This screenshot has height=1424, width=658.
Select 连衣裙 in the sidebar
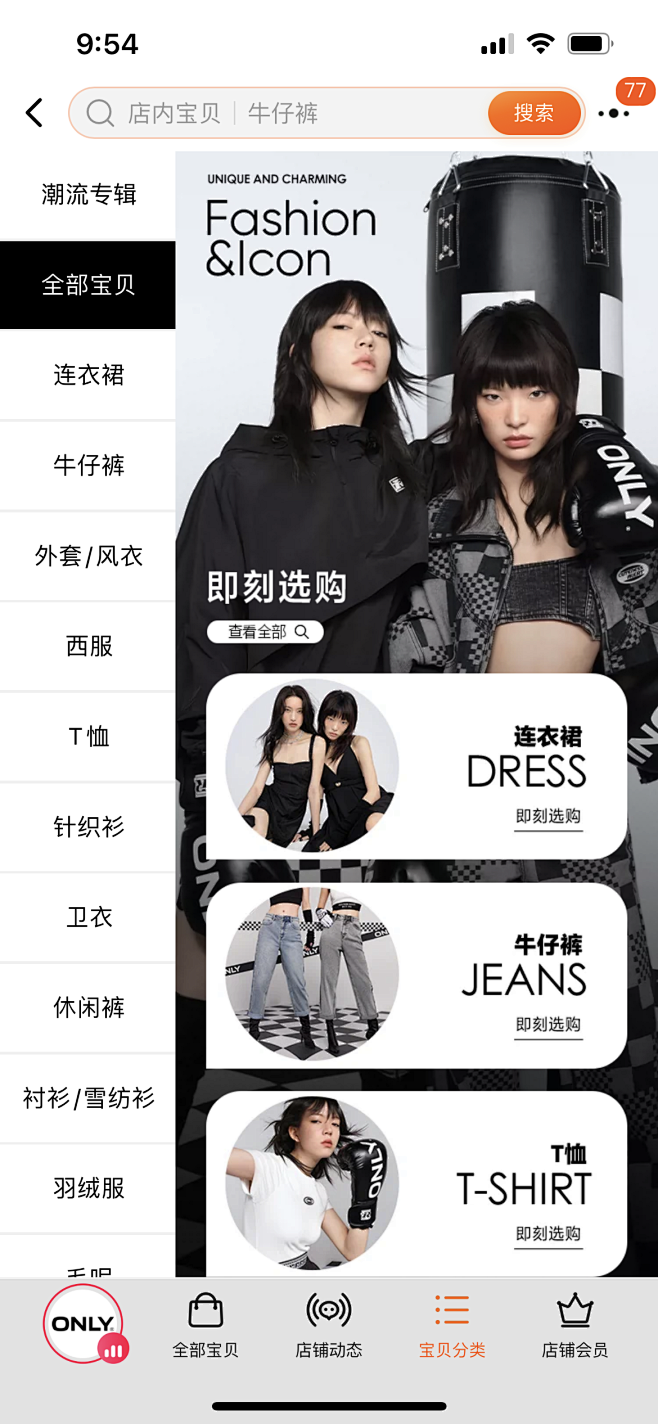tap(88, 375)
